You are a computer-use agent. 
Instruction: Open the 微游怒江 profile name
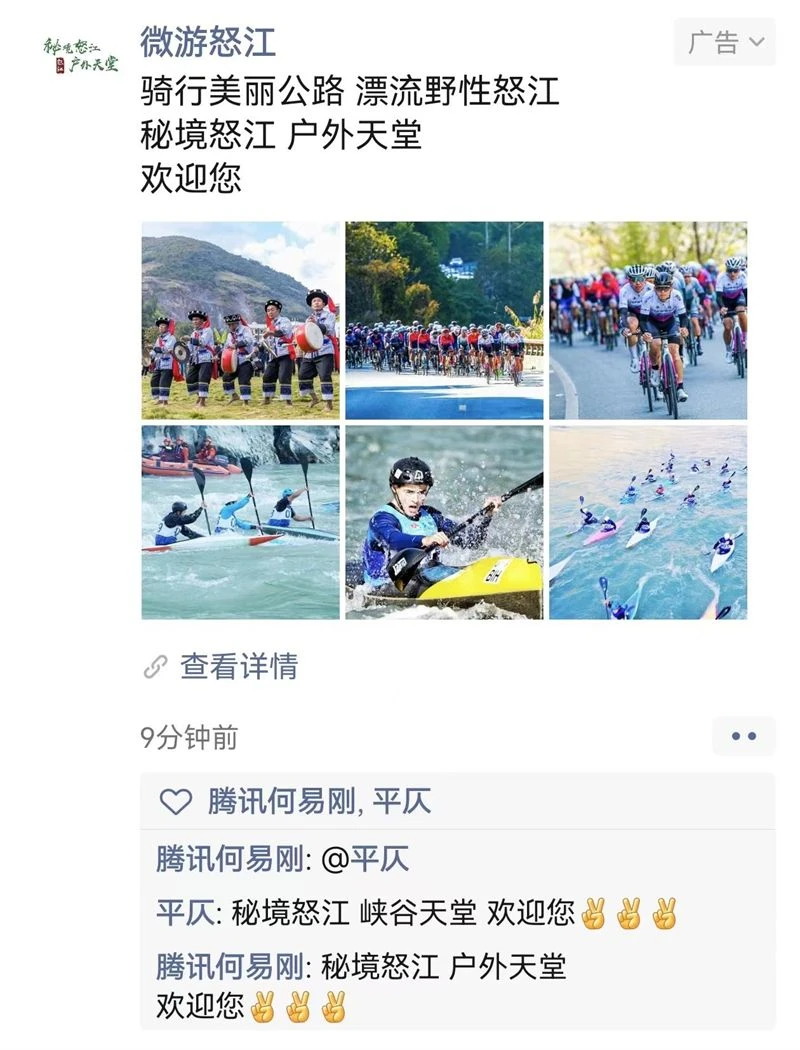pos(208,42)
